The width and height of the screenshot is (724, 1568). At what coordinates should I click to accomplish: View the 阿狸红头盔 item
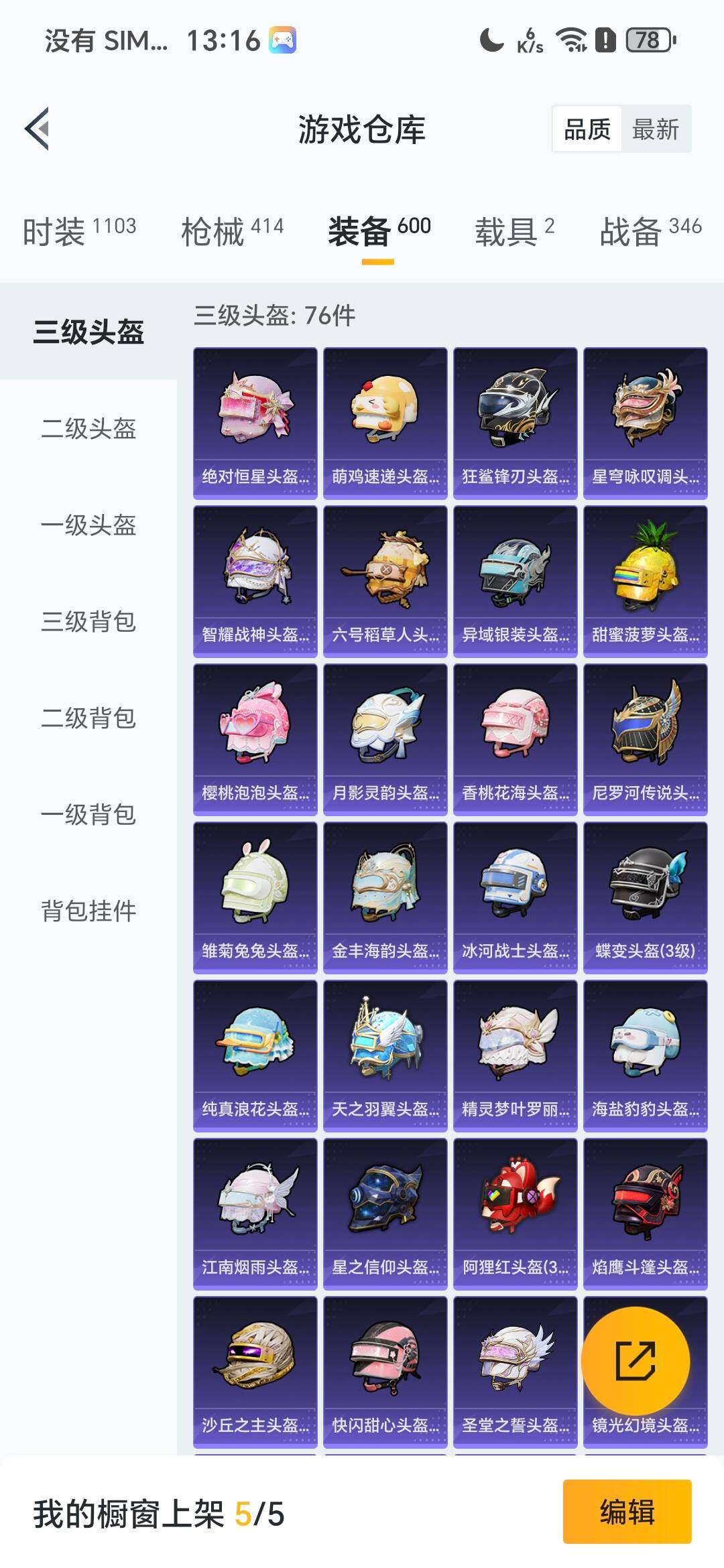[515, 1214]
